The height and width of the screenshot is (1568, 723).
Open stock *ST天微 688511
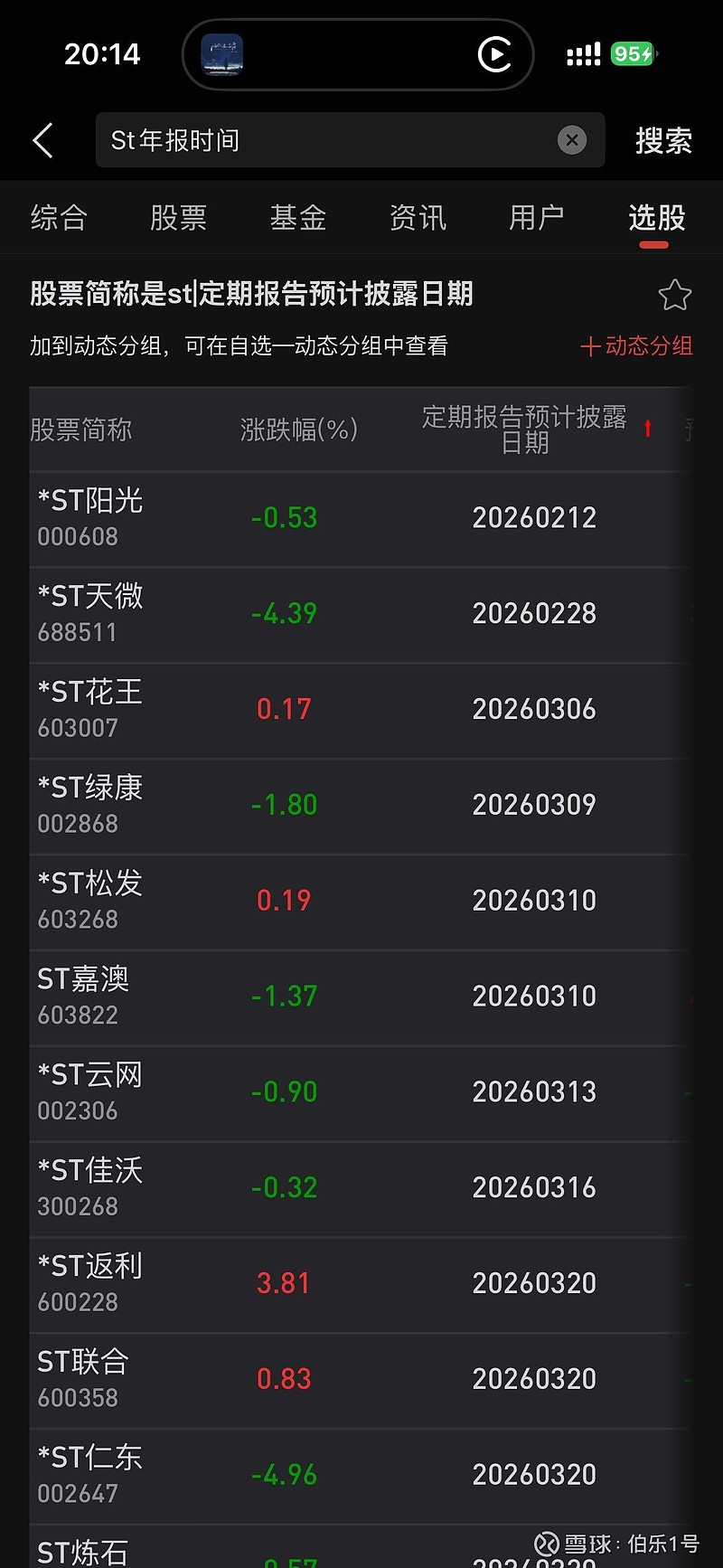pos(90,613)
